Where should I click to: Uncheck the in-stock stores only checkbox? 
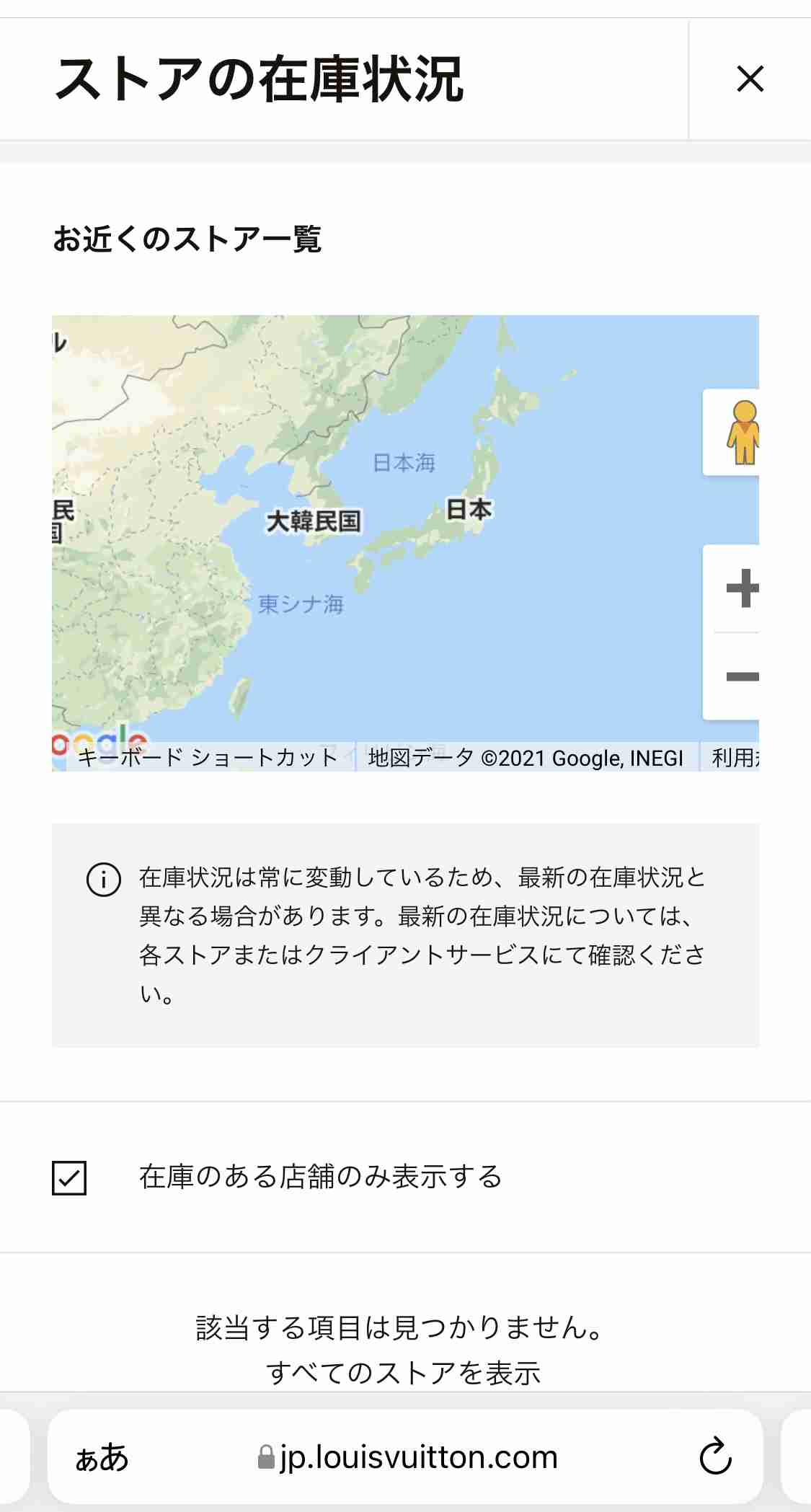[69, 1177]
